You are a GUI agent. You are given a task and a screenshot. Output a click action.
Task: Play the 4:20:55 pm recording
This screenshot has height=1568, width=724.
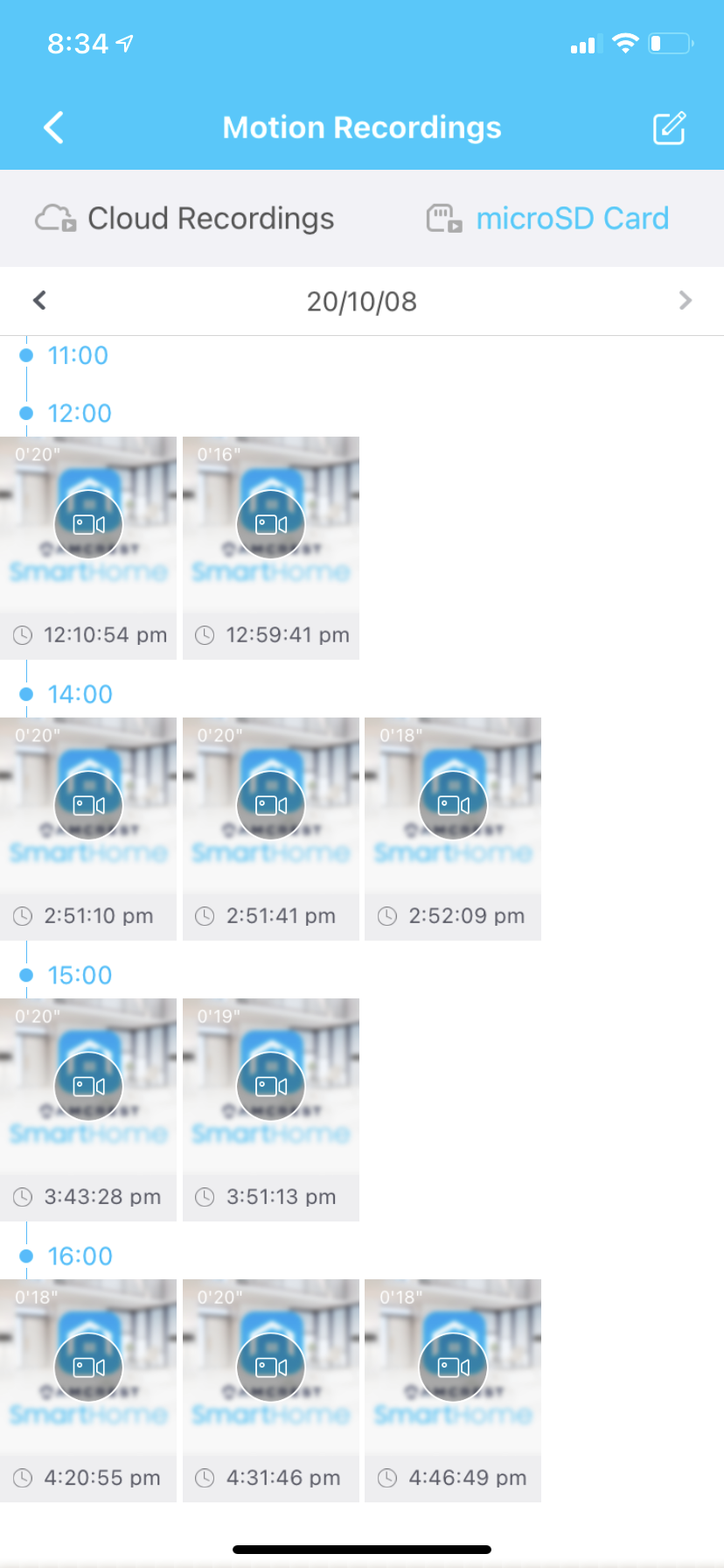tap(88, 1390)
